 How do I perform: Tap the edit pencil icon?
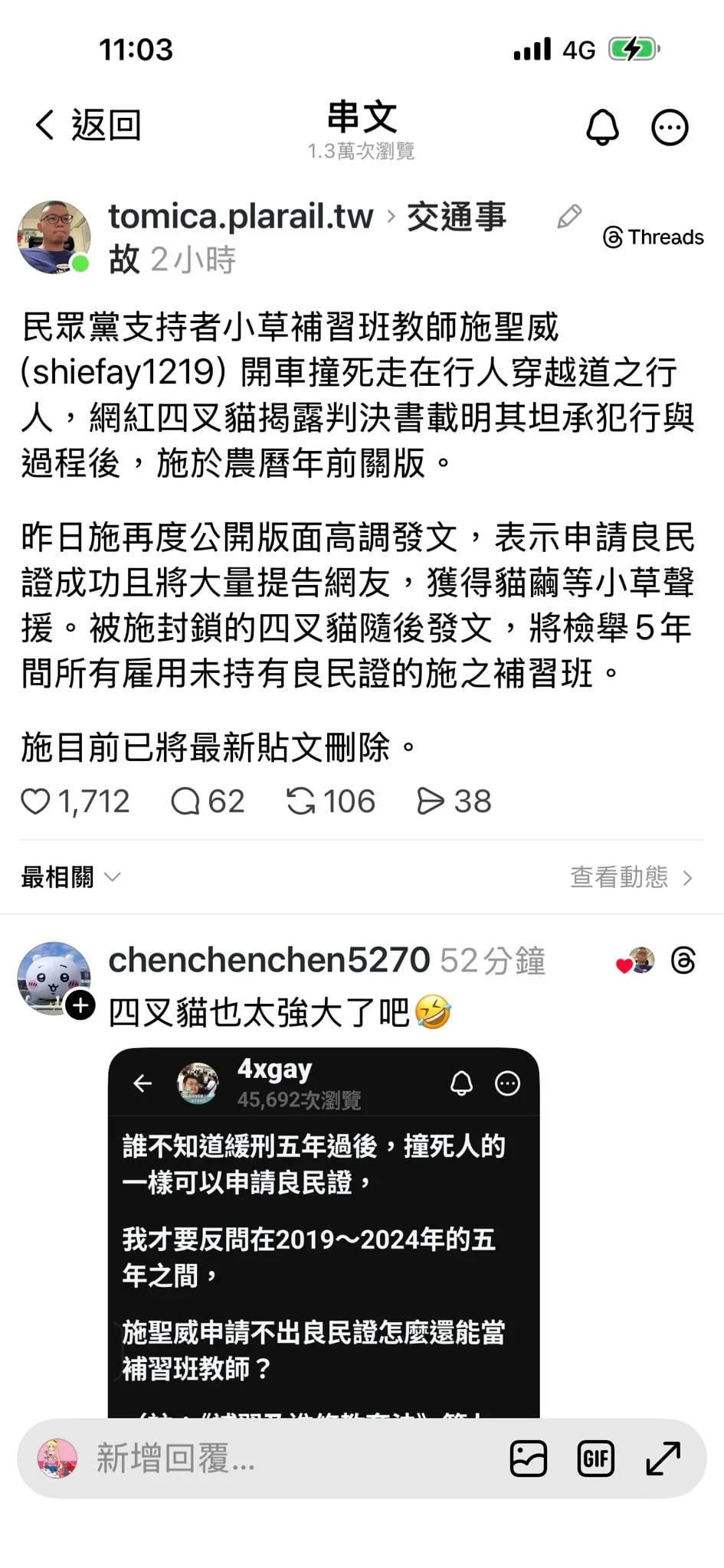[x=569, y=217]
